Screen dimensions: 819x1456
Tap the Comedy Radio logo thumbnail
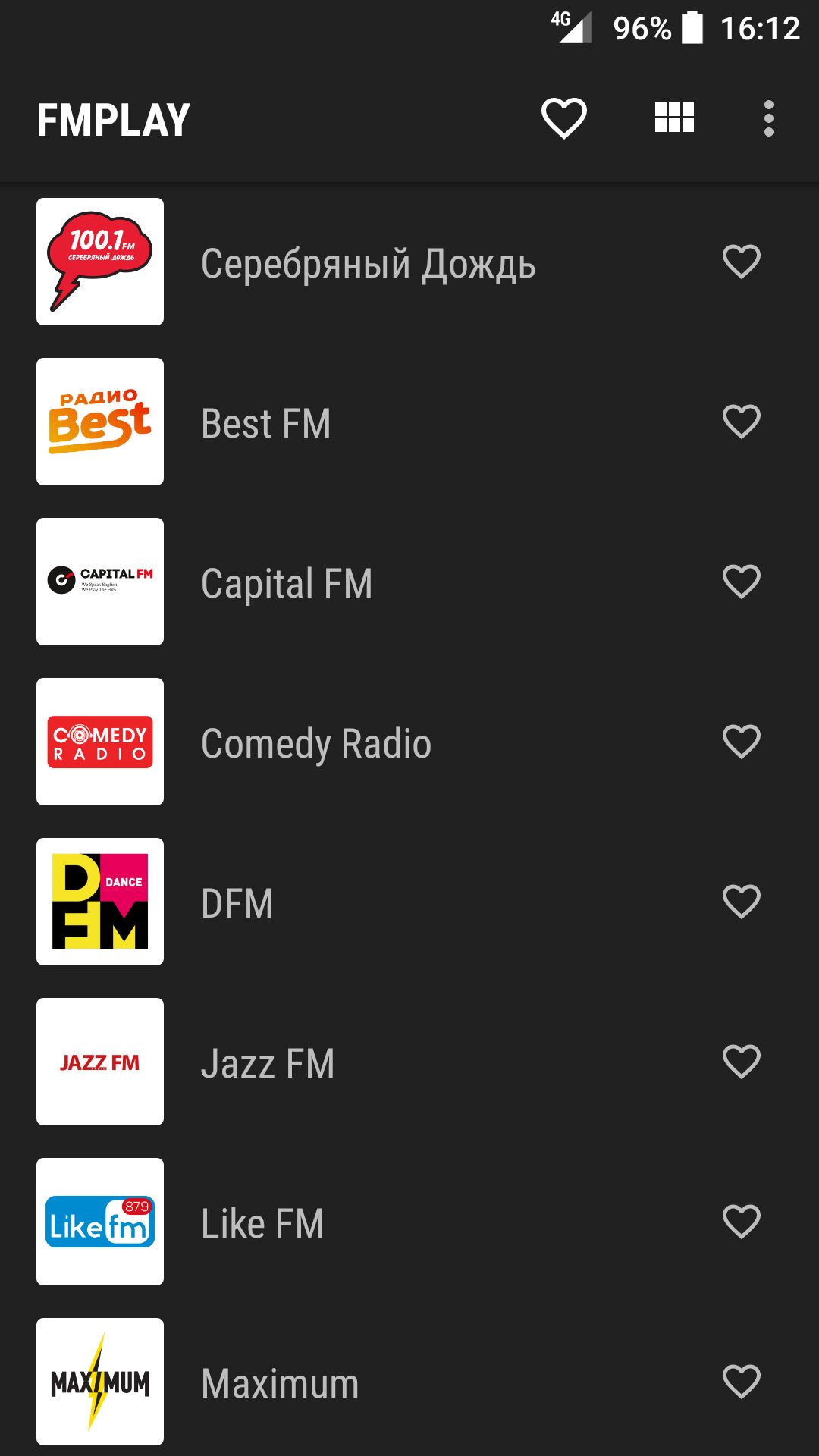[99, 742]
